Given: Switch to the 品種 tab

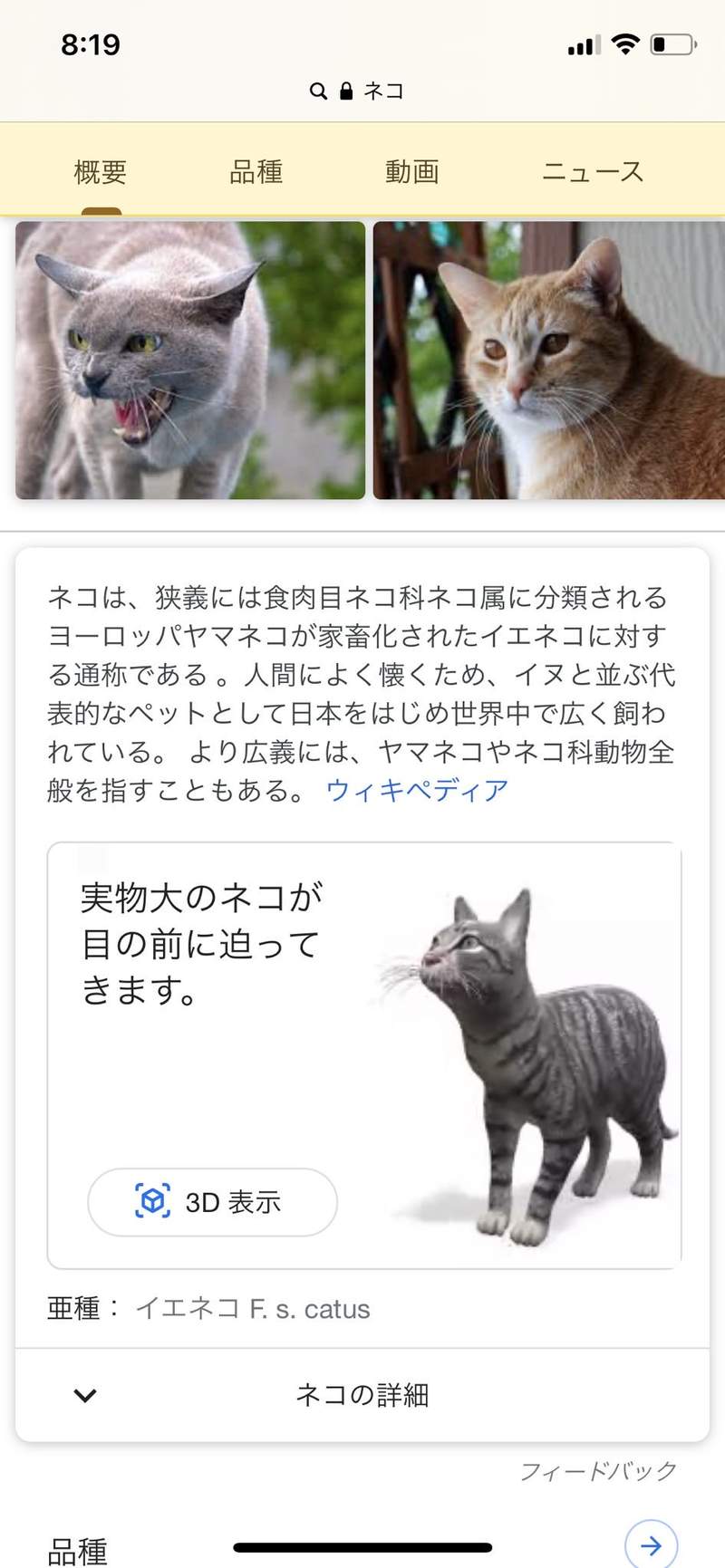Looking at the screenshot, I should (x=256, y=172).
